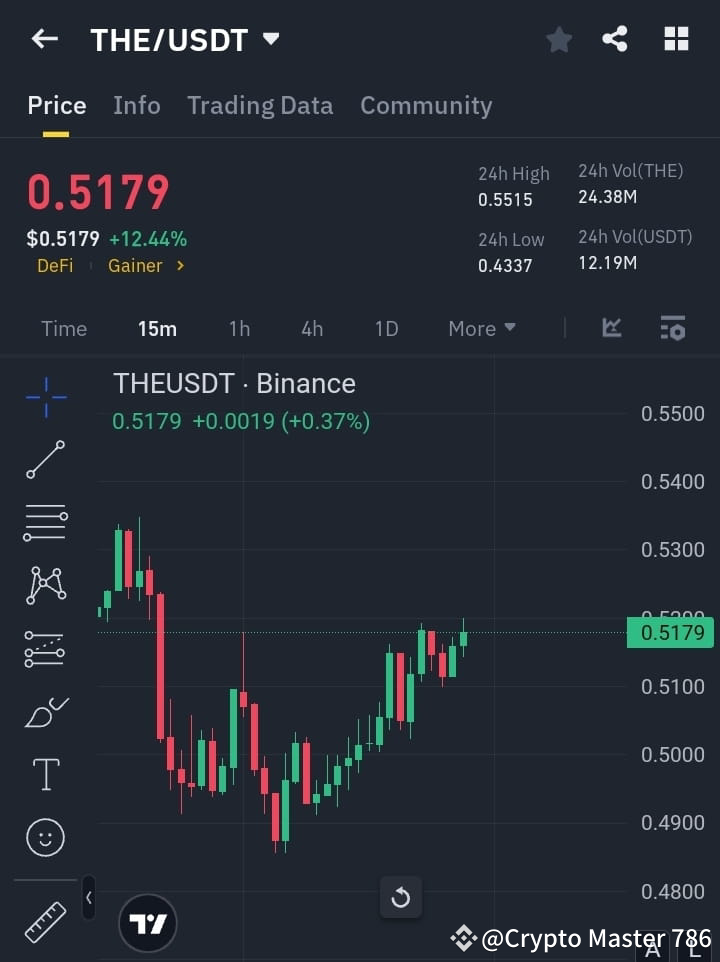Open the emoji sticker tool
The width and height of the screenshot is (720, 962).
[x=45, y=837]
